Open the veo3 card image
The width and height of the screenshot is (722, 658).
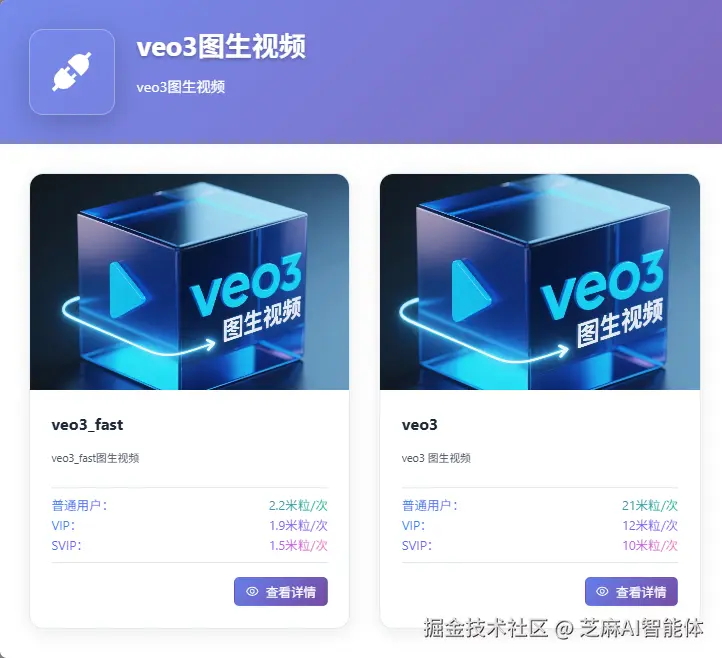click(540, 282)
